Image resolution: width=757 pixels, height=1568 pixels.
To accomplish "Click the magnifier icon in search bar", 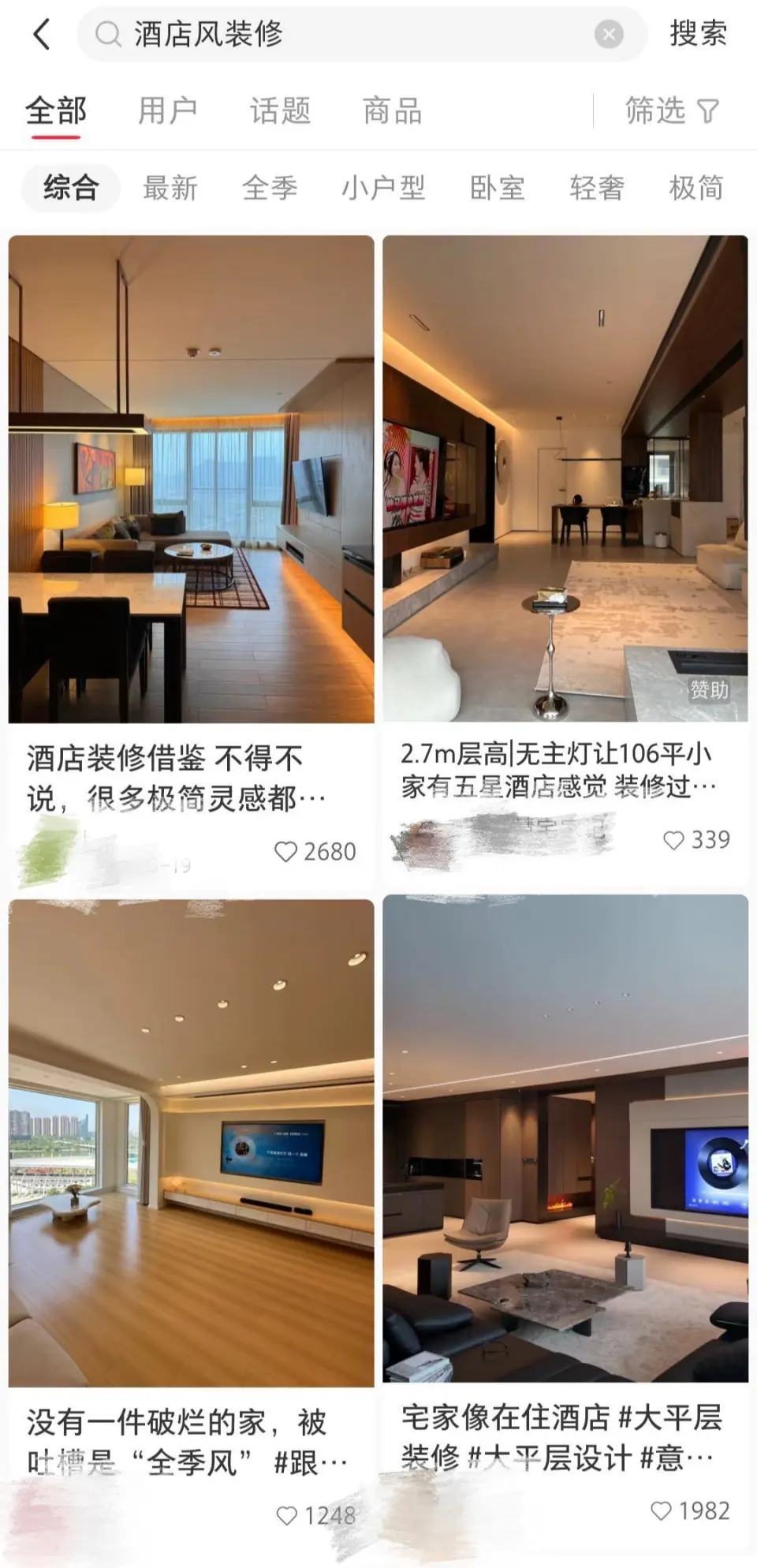I will tap(109, 33).
